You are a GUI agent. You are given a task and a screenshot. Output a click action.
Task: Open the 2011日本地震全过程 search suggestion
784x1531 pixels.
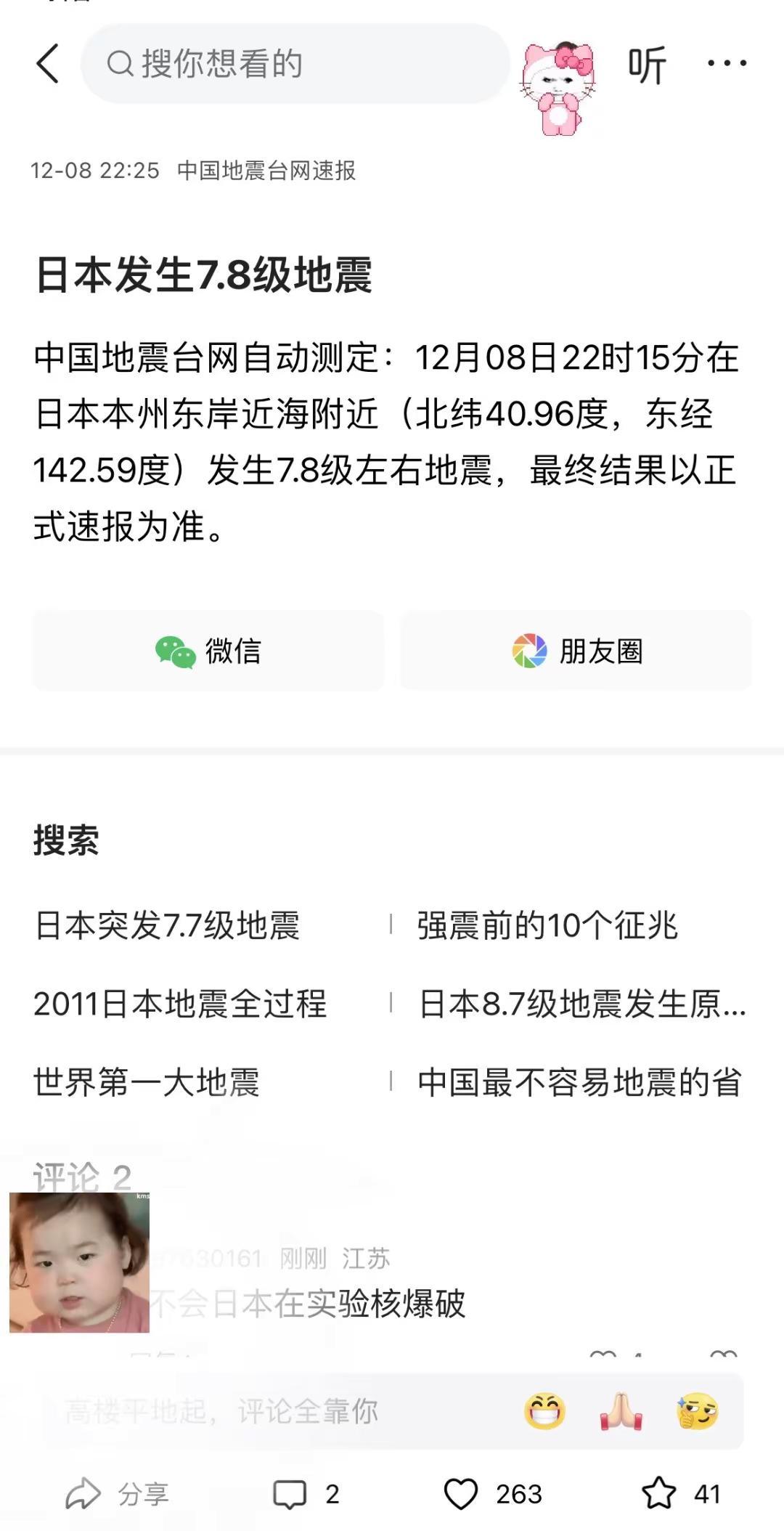coord(180,1004)
